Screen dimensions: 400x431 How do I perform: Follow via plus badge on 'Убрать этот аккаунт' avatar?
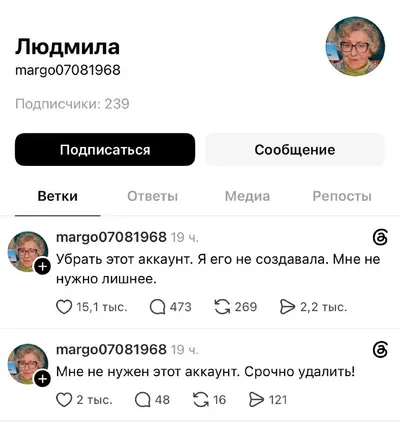tap(42, 266)
